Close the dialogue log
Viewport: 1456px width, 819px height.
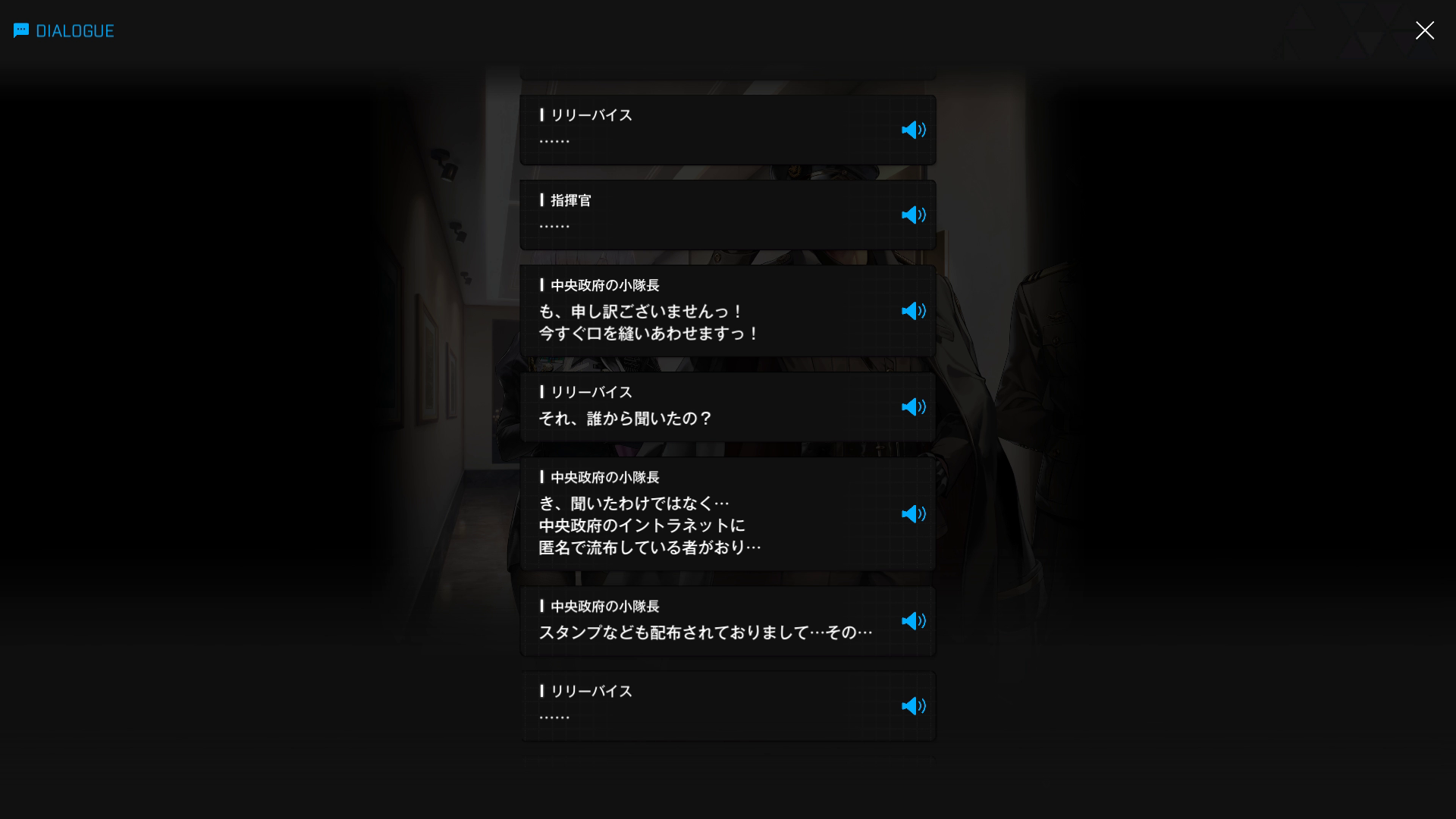click(x=1424, y=30)
